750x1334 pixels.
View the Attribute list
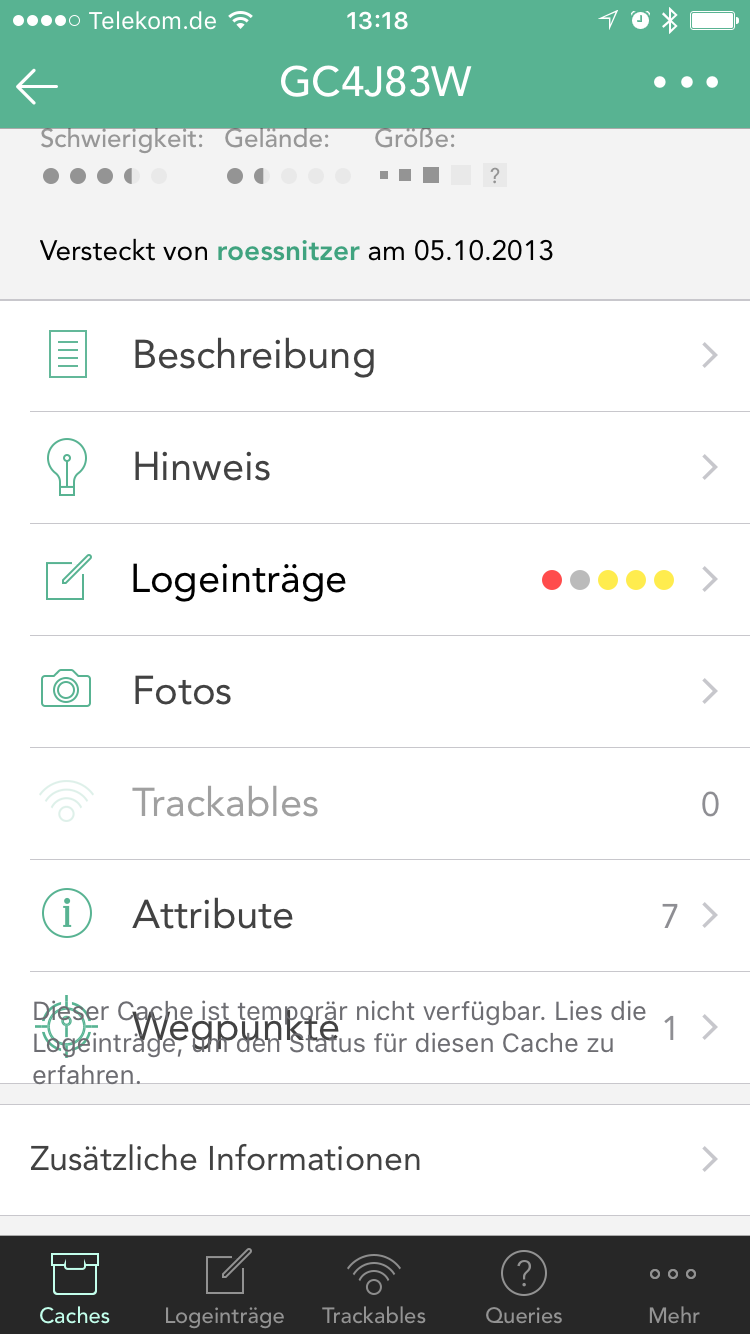point(375,916)
